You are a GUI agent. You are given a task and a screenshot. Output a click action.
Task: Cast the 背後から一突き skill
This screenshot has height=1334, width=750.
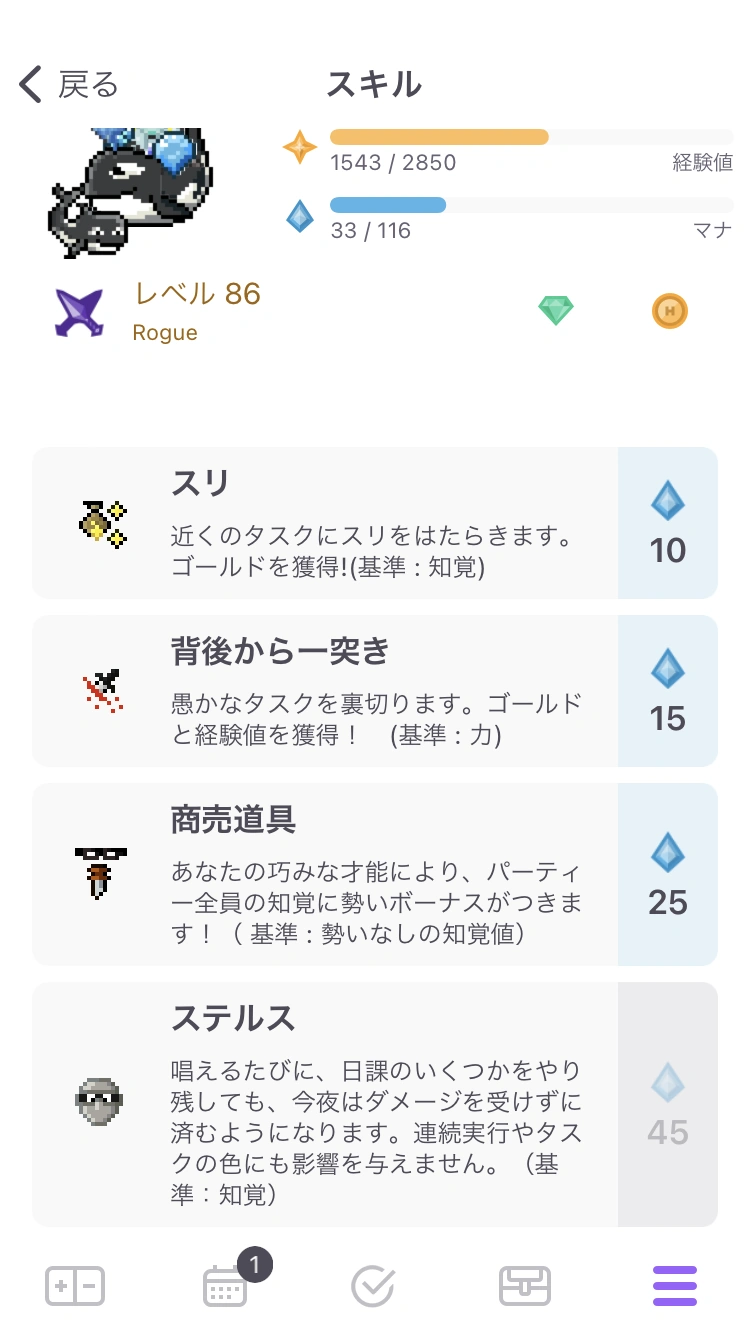374,691
